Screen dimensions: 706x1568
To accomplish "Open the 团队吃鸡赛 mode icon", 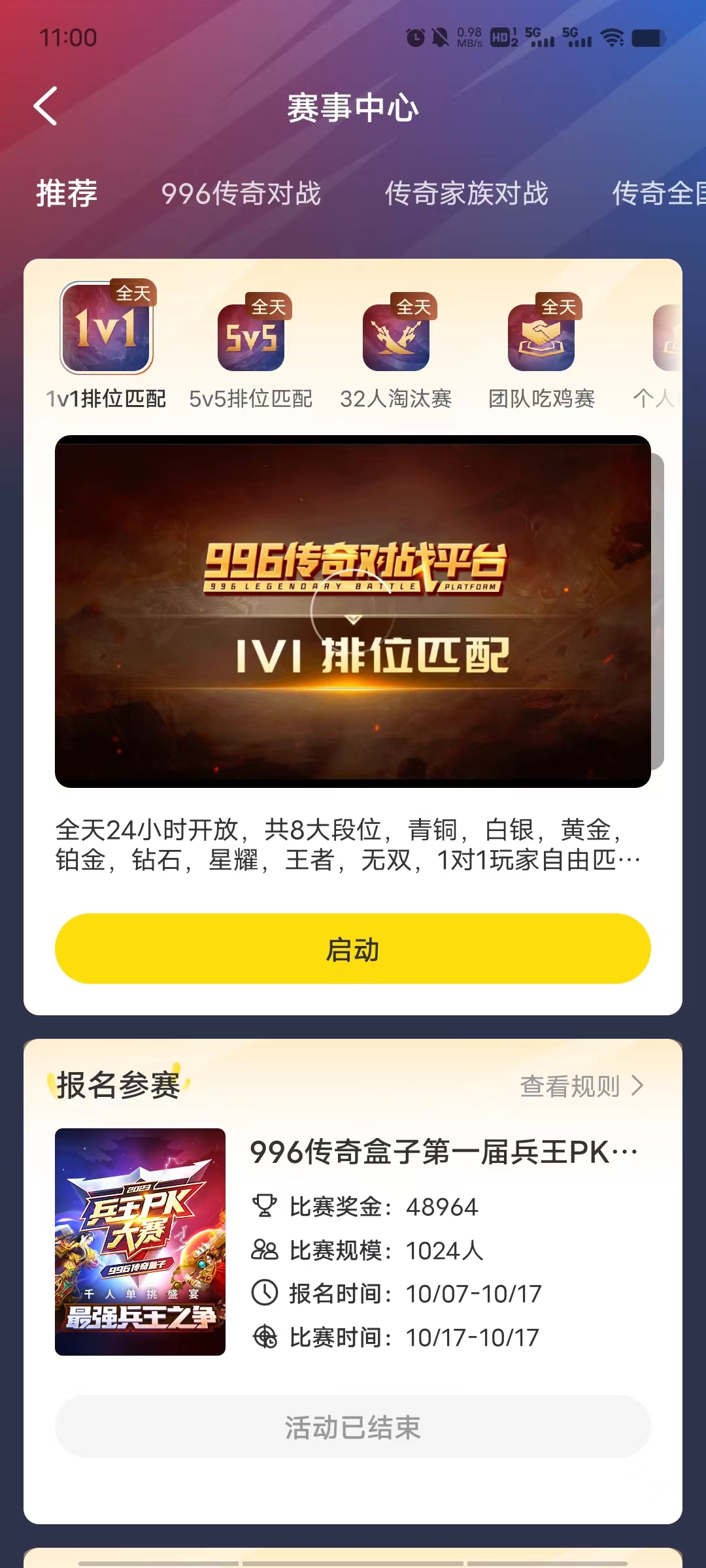I will 541,335.
